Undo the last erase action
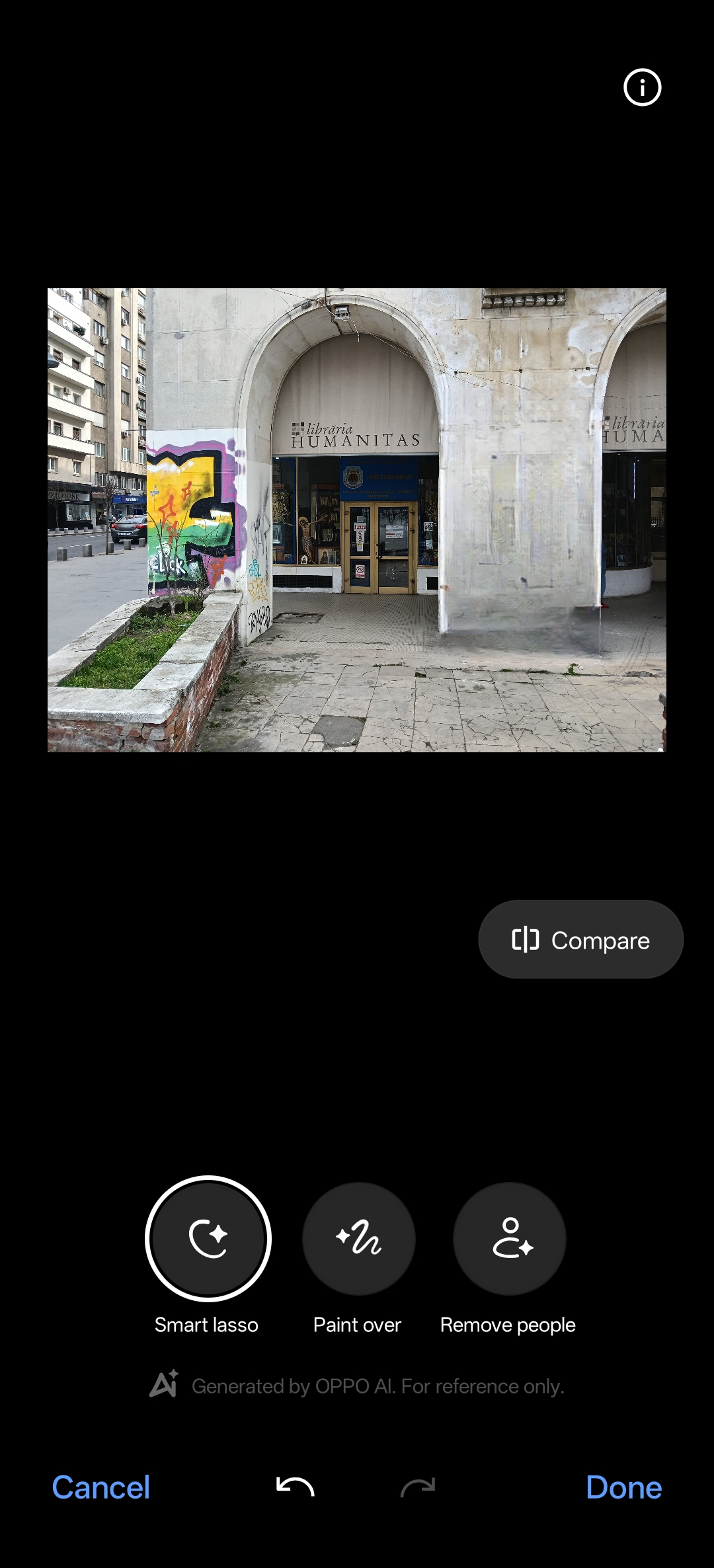This screenshot has height=1568, width=714. click(x=295, y=1487)
